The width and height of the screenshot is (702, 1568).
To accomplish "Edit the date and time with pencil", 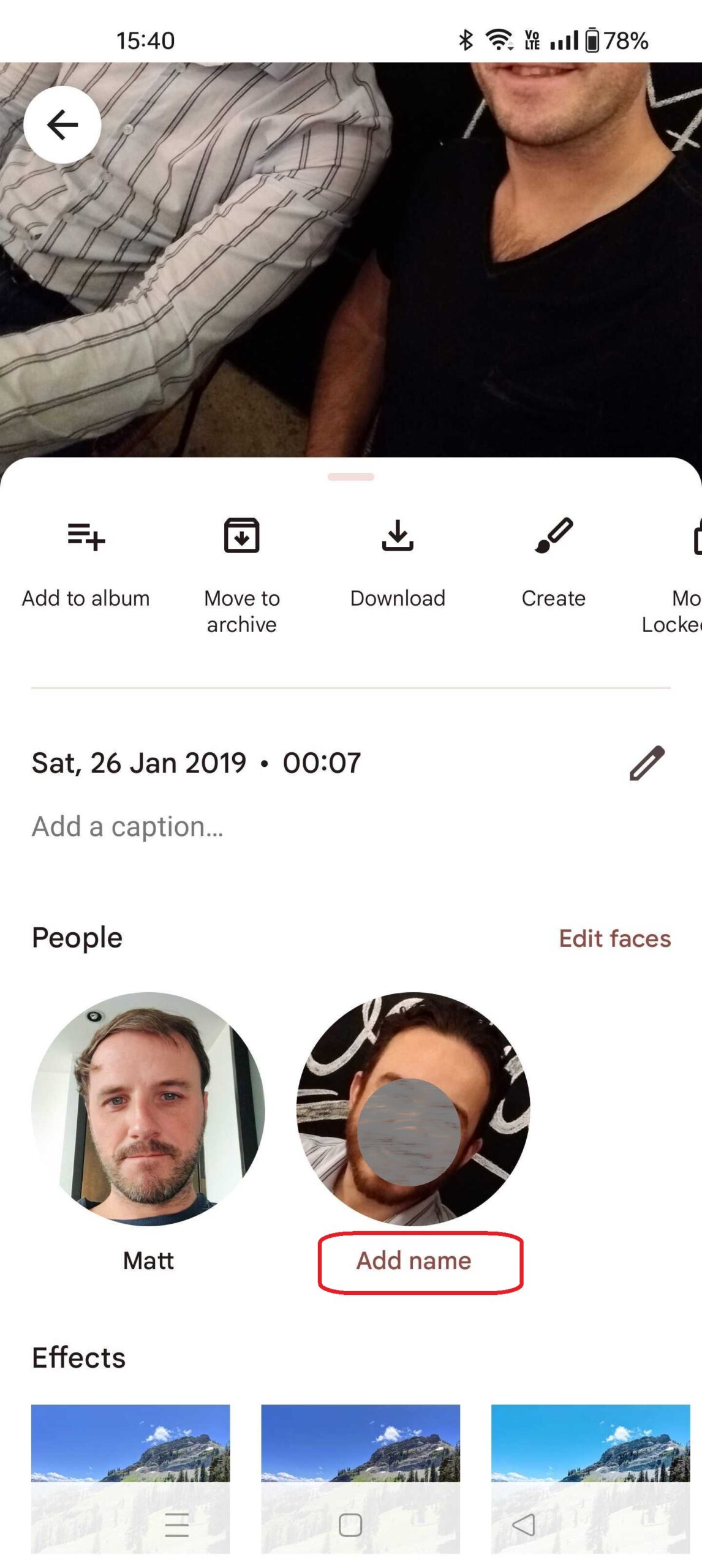I will [x=647, y=763].
